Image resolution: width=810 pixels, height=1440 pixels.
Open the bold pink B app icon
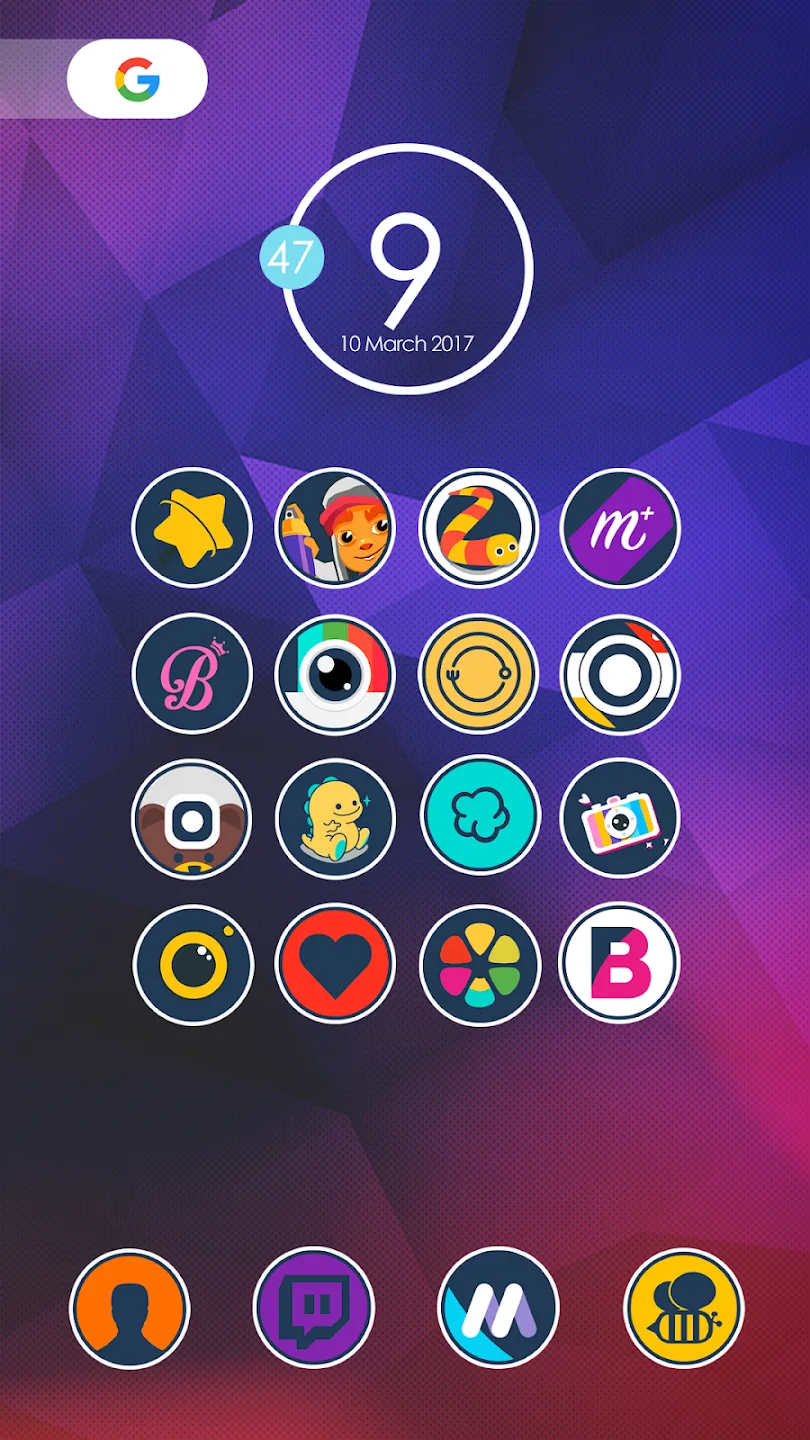pos(620,964)
